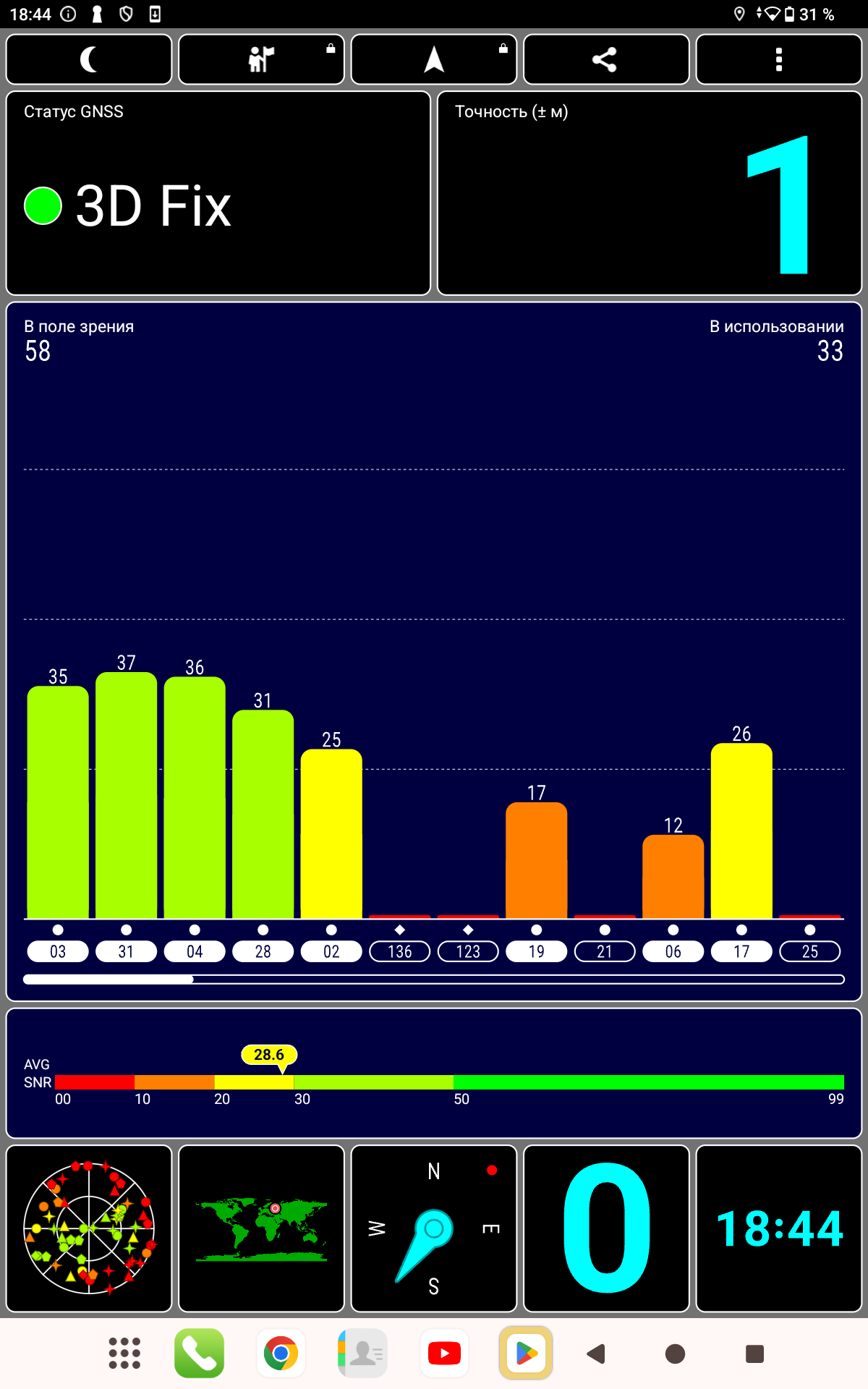Launch YouTube from the taskbar

(444, 1353)
